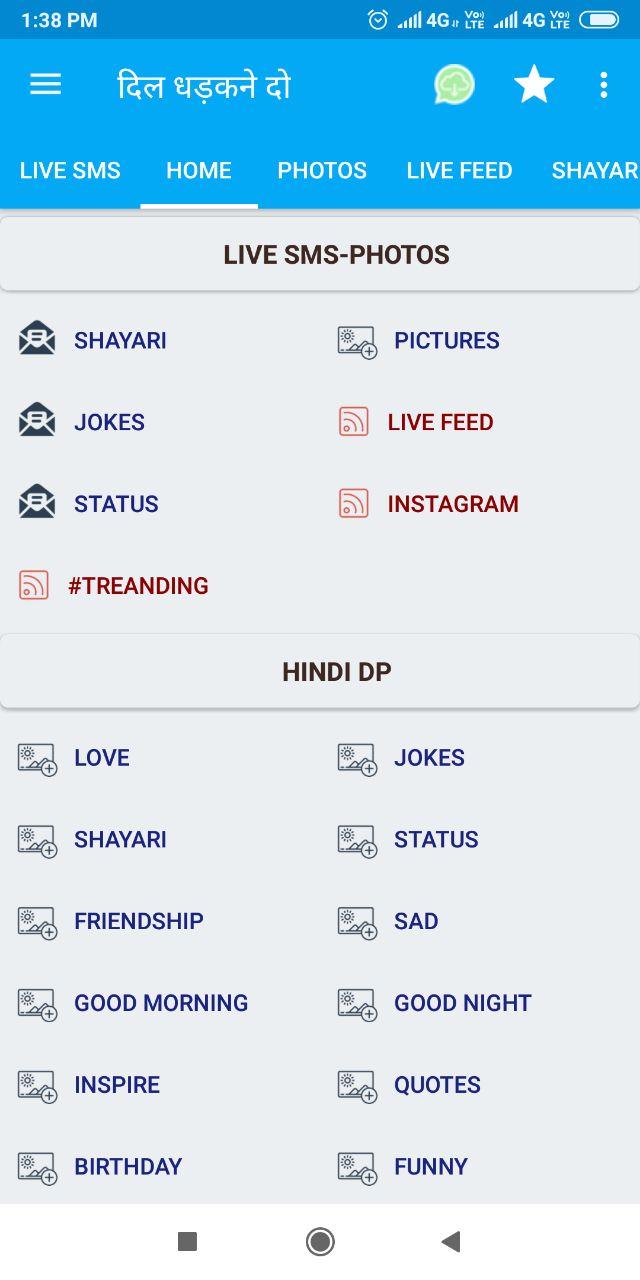This screenshot has height=1280, width=640.
Task: Tap the system back button
Action: pyautogui.click(x=451, y=1242)
